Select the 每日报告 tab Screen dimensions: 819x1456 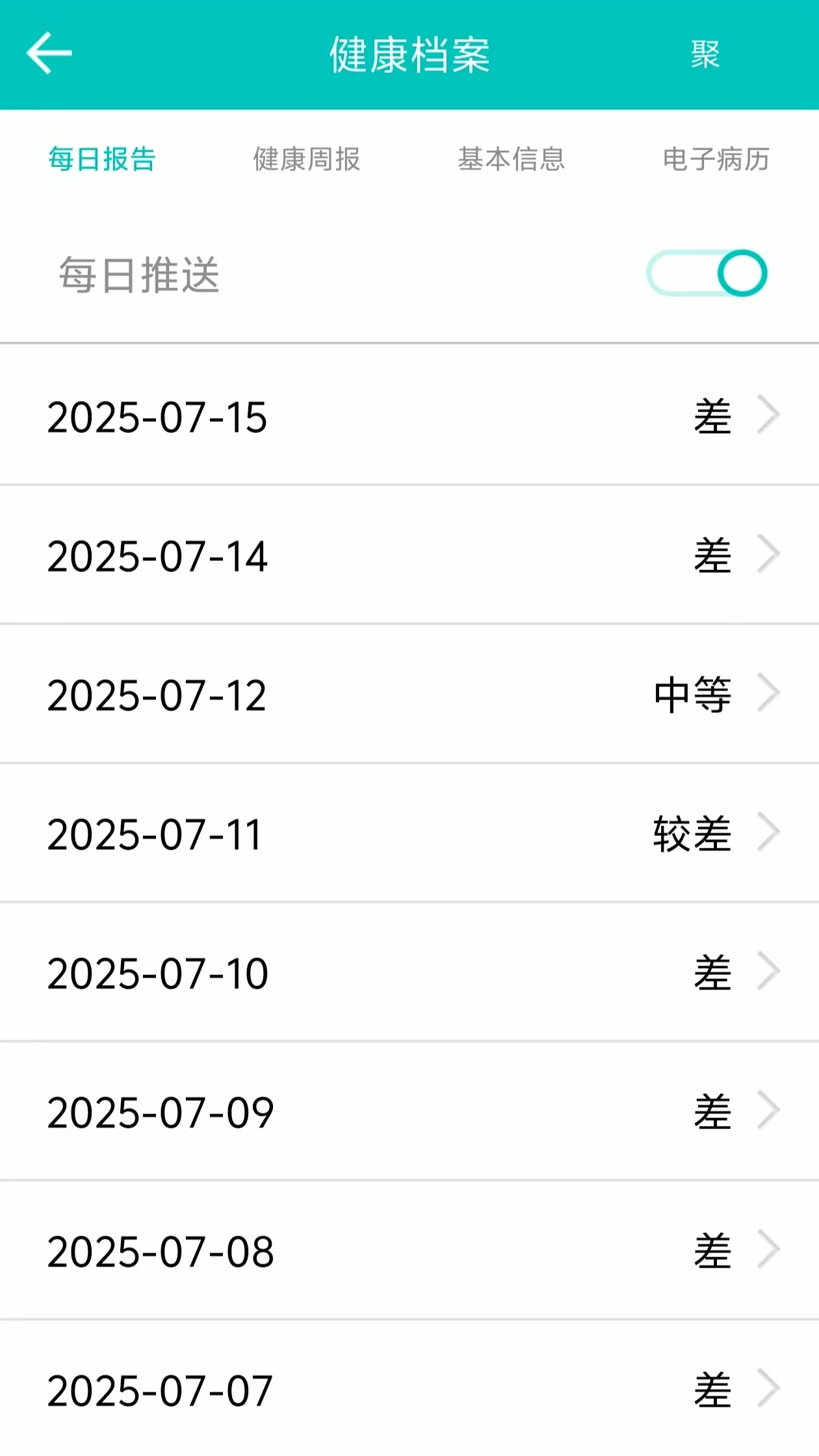click(102, 159)
